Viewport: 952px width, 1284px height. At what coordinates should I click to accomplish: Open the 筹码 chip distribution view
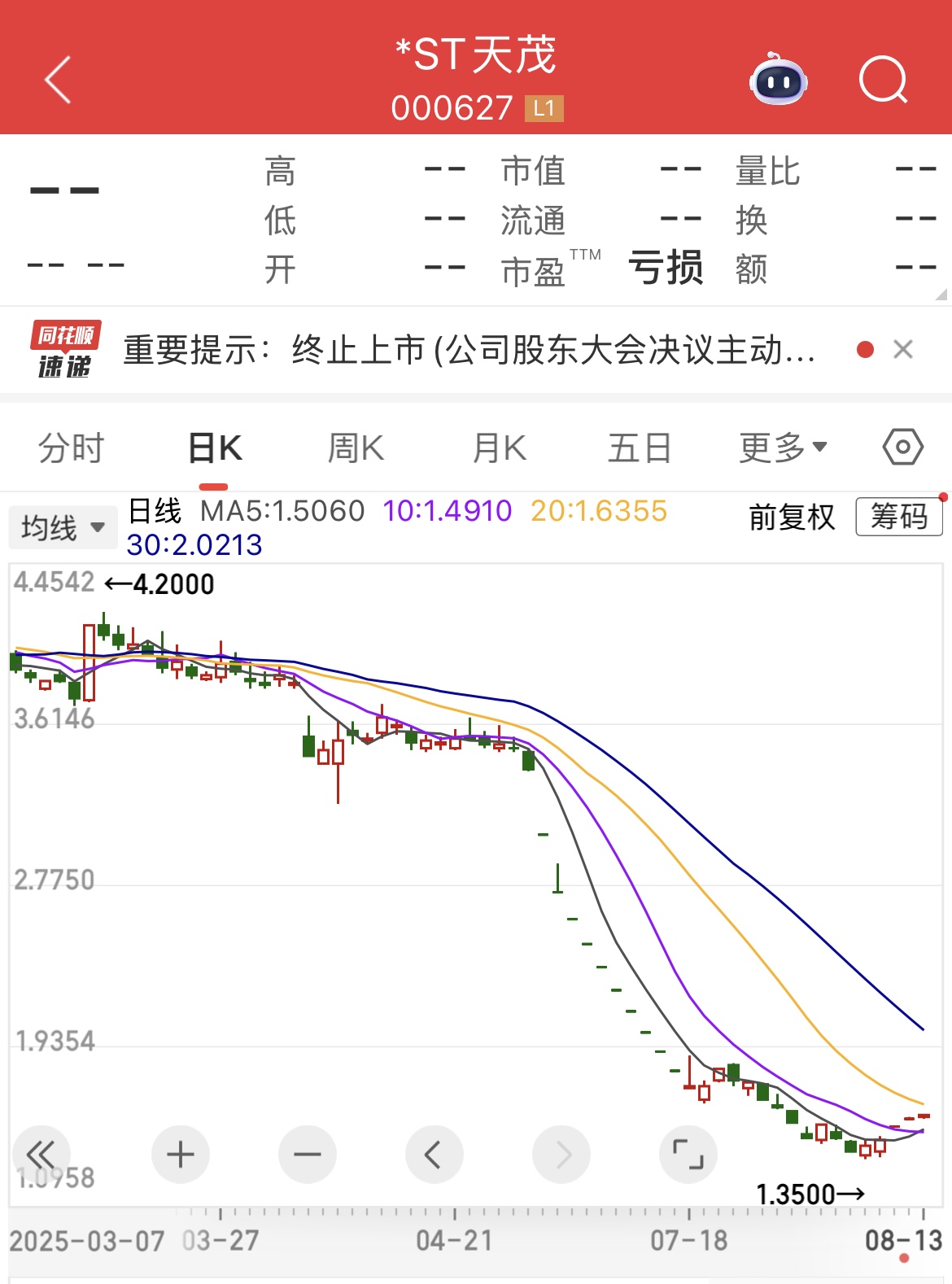(x=898, y=517)
